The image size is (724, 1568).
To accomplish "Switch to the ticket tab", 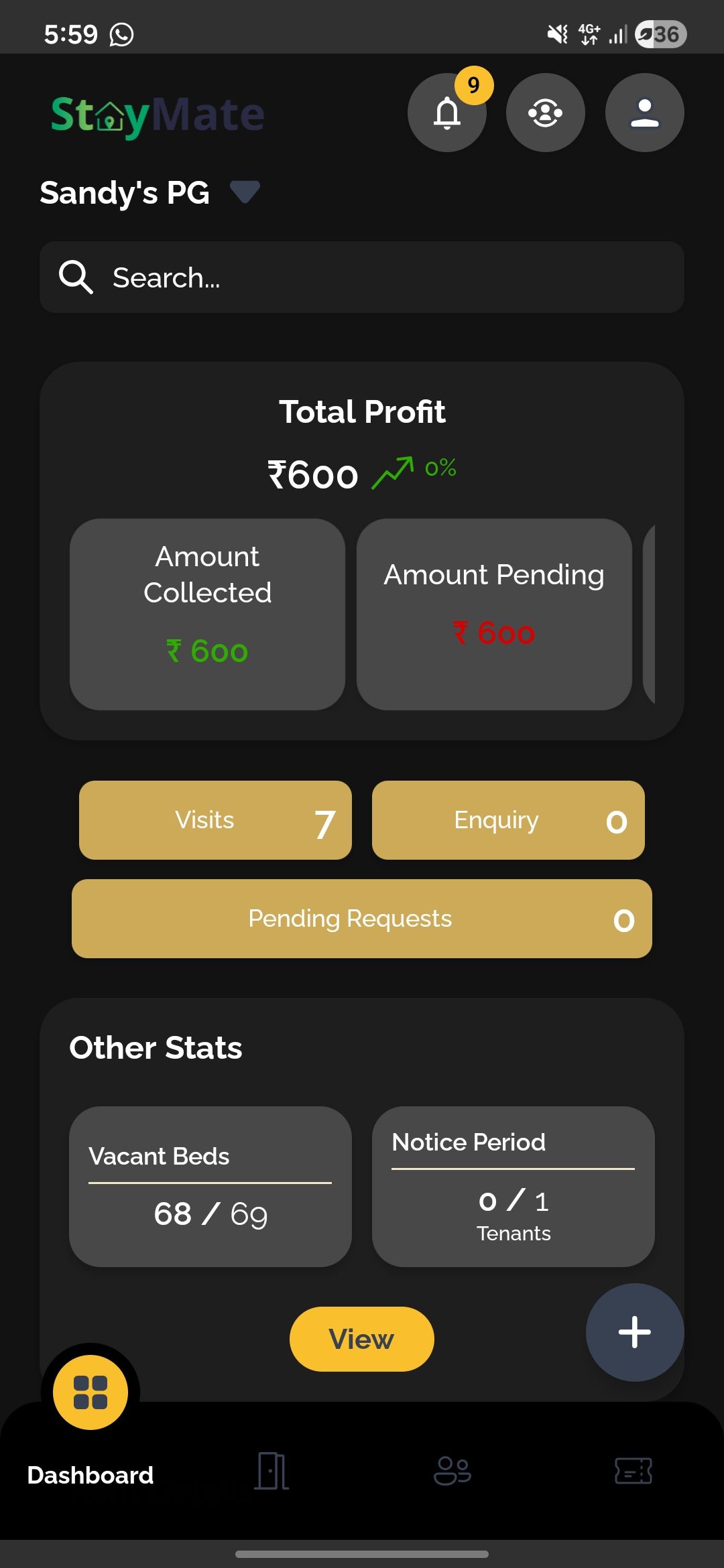I will [x=633, y=1472].
